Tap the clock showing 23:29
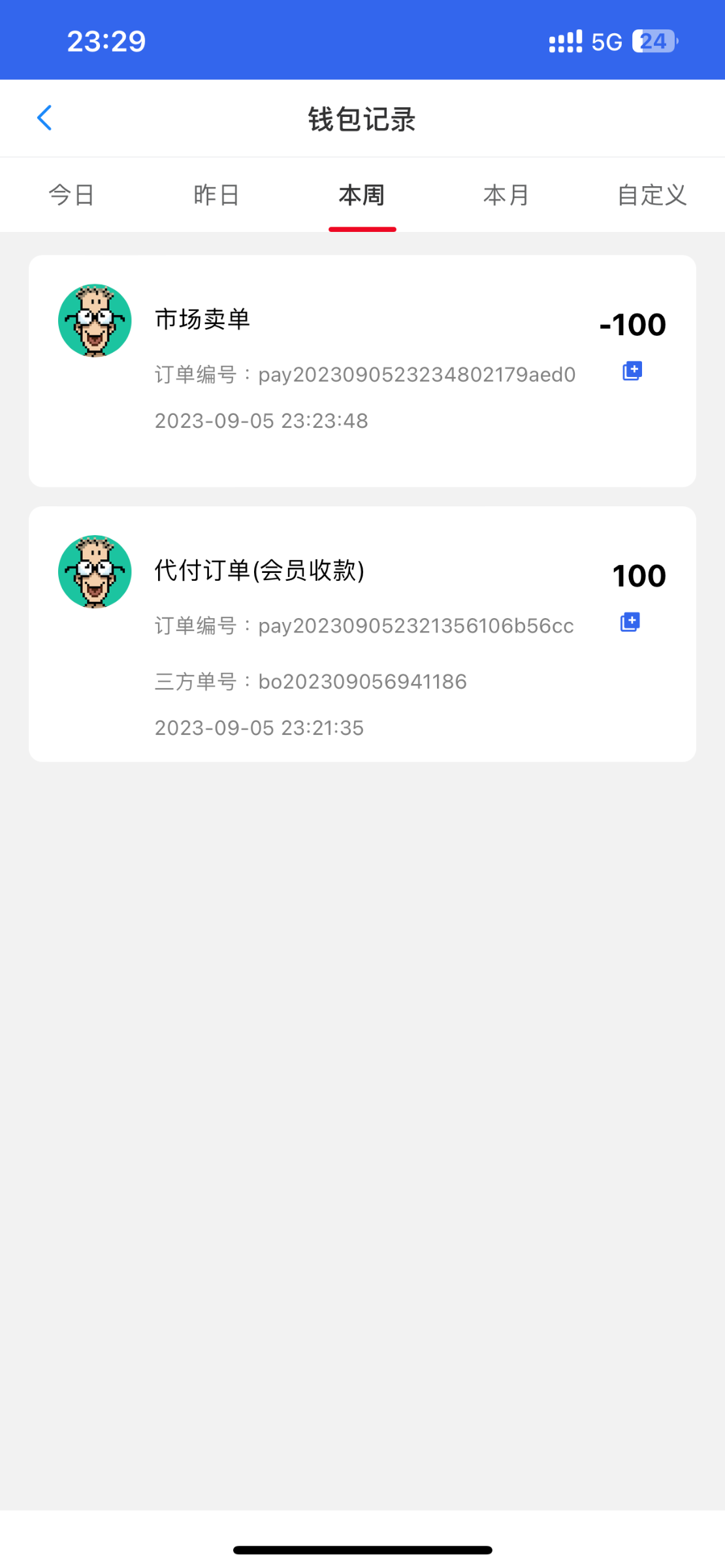725x1568 pixels. coord(107,41)
